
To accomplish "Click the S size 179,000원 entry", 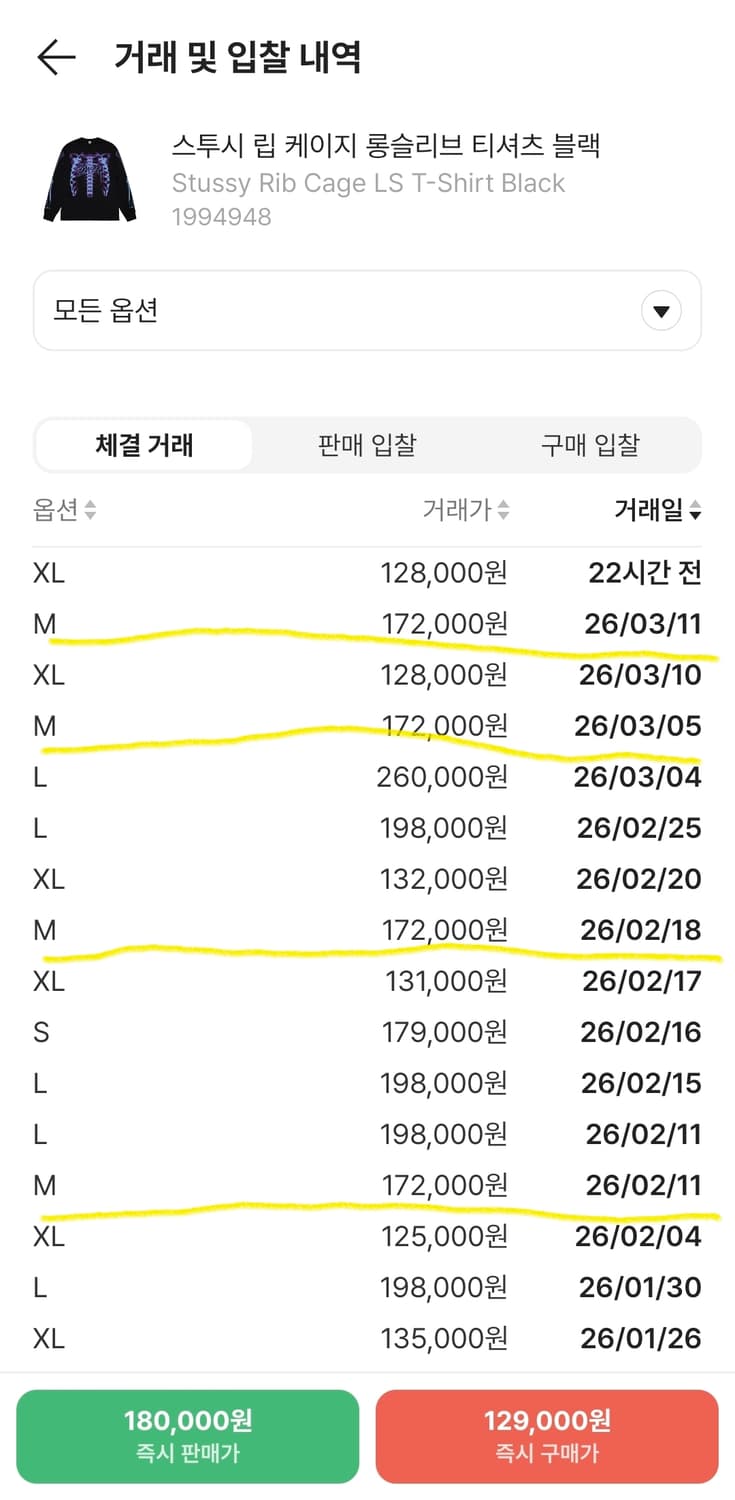I will pos(367,1032).
